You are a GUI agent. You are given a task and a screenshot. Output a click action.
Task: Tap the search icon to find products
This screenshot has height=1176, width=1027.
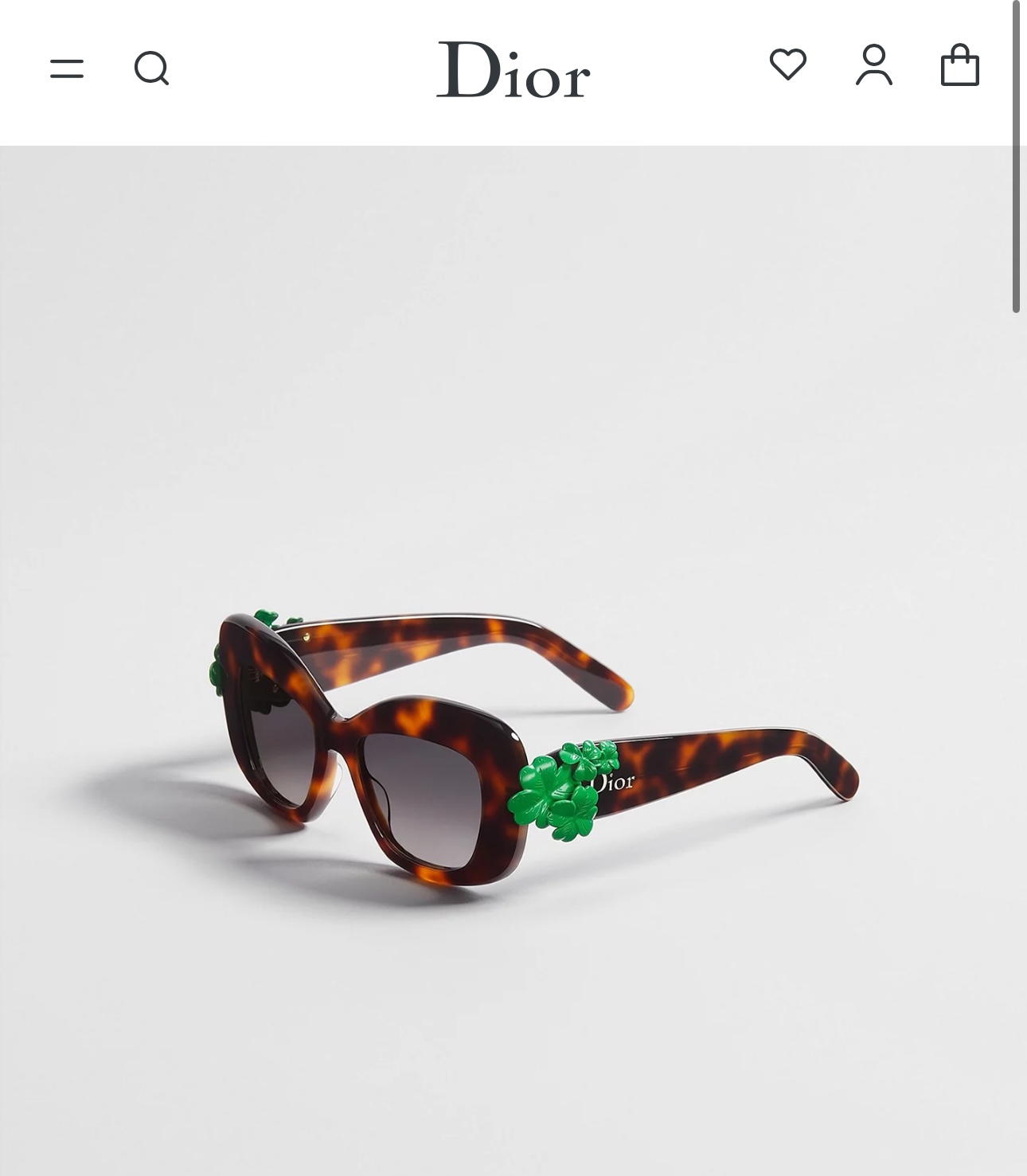coord(151,68)
